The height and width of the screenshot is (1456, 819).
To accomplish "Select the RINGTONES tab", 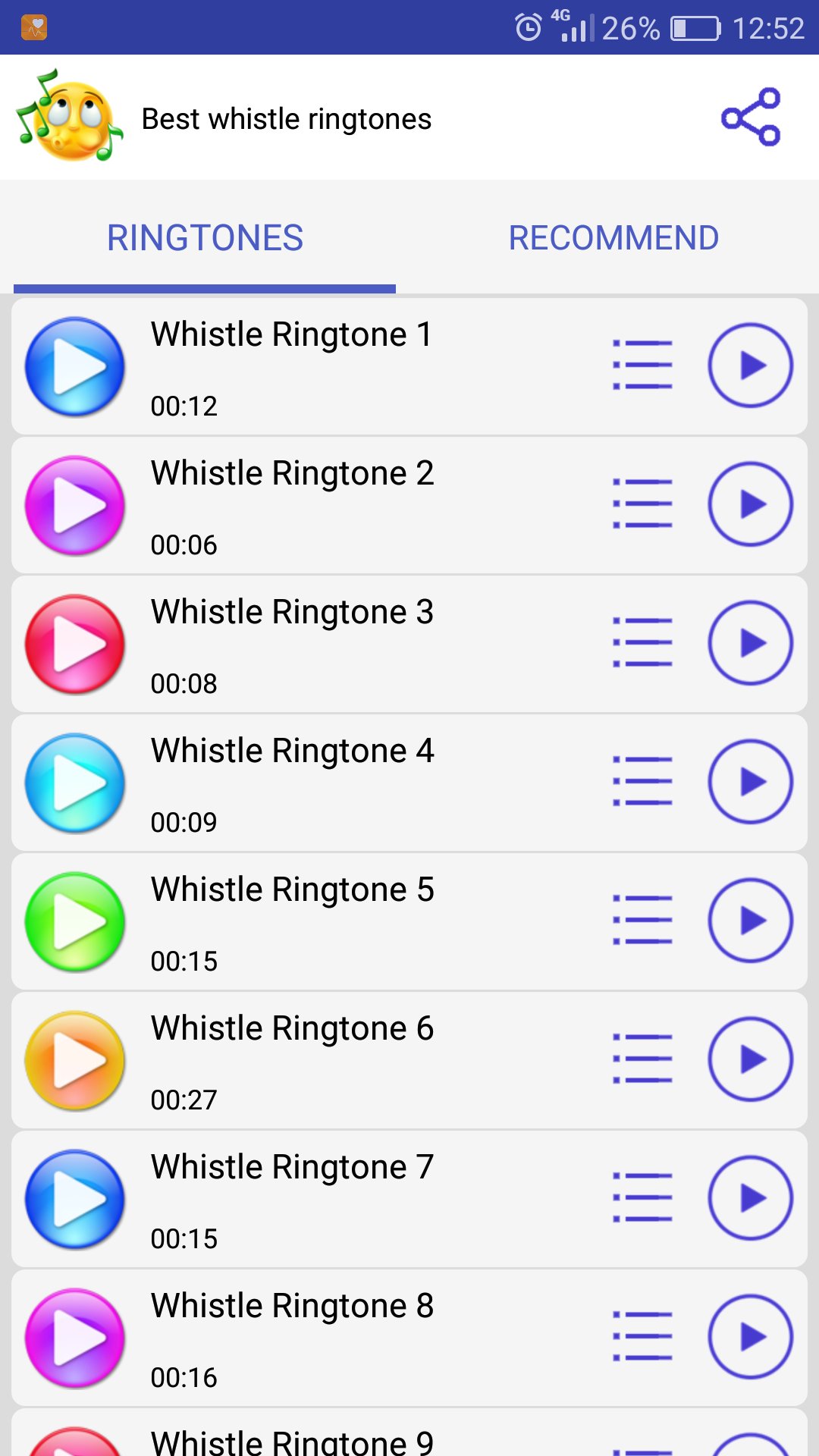I will [205, 237].
